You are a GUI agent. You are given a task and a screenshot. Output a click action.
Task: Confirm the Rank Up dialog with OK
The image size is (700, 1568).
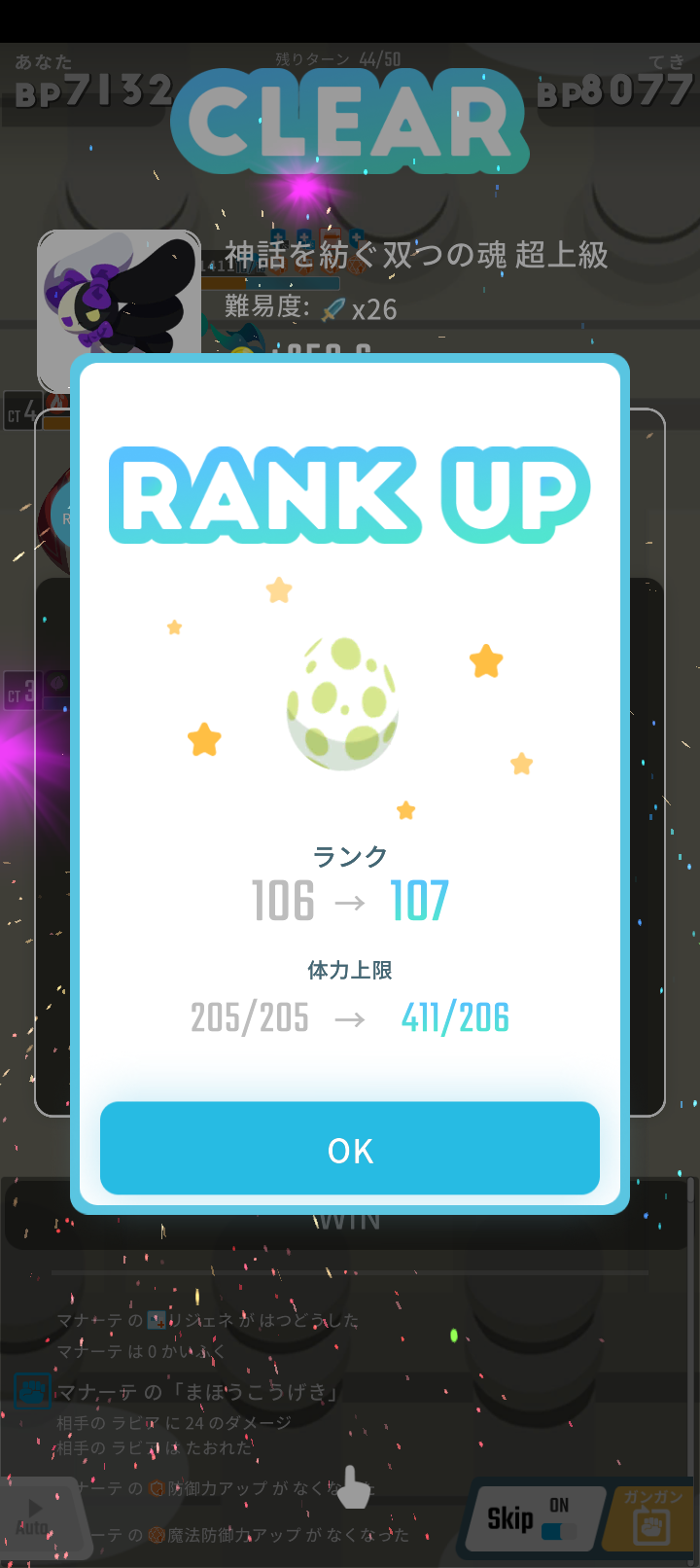pos(350,1149)
